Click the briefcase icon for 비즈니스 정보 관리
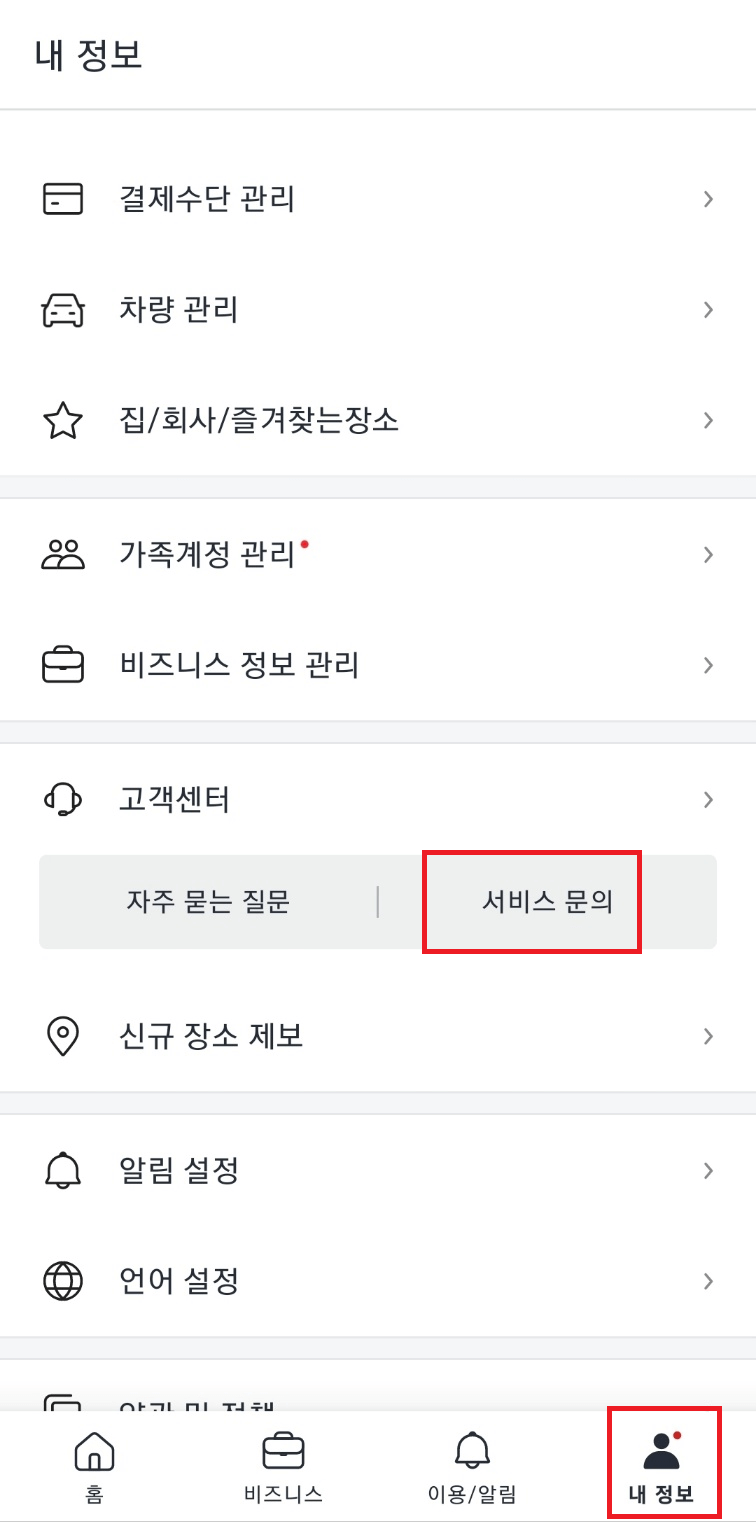756x1522 pixels. click(x=63, y=665)
